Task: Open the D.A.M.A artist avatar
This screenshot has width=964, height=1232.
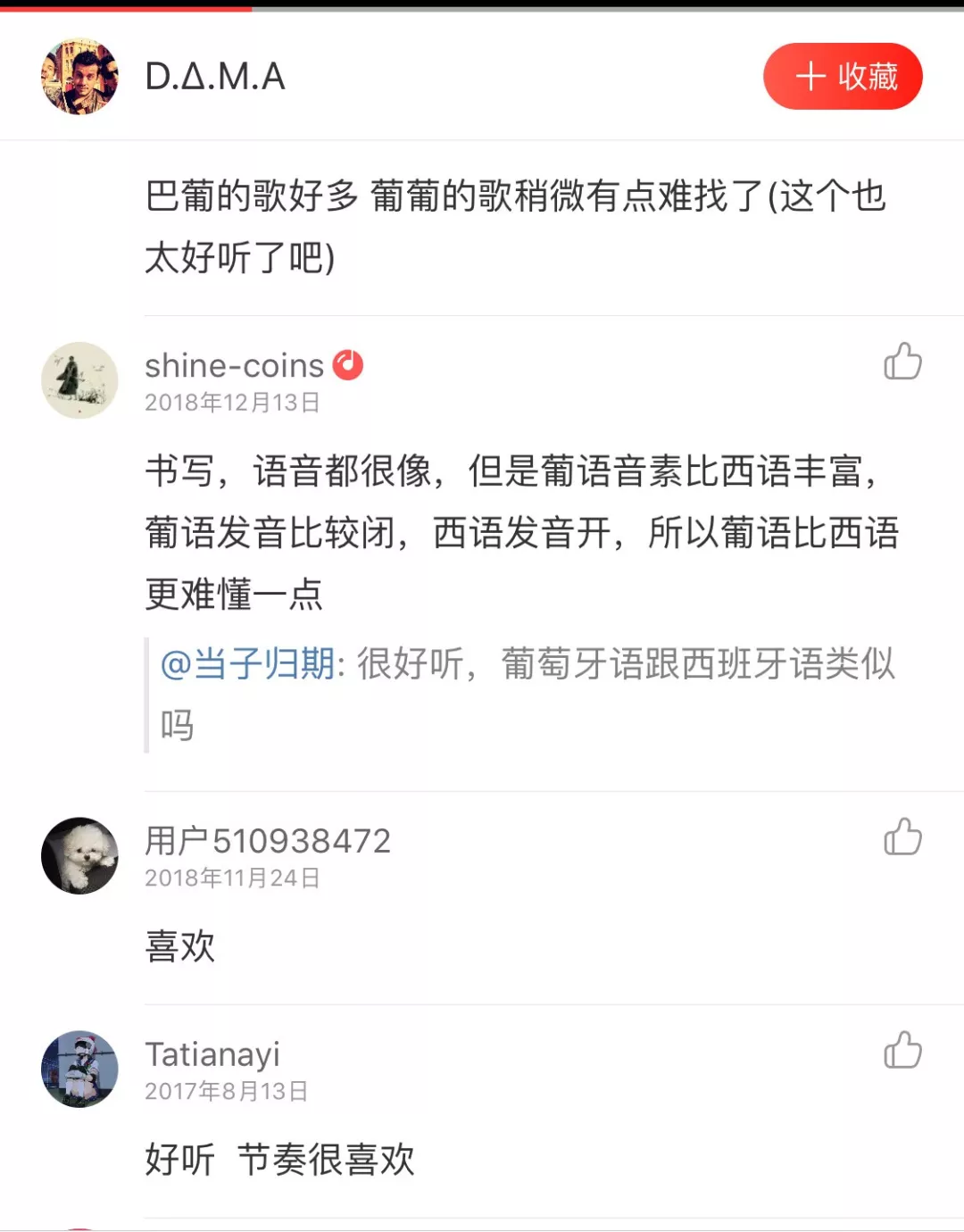Action: (x=79, y=77)
